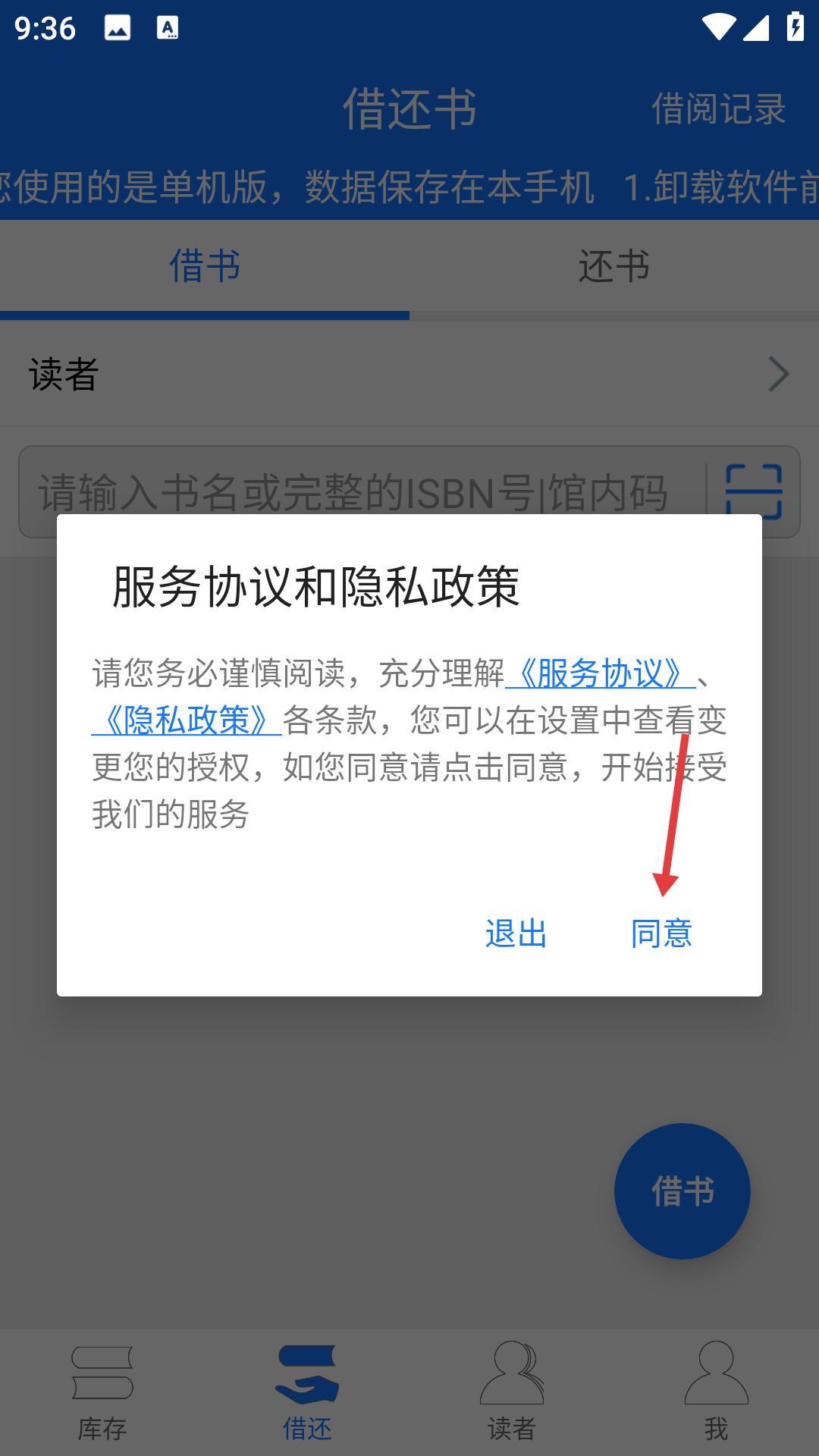Open the 《隐私政策》 link

pyautogui.click(x=187, y=720)
